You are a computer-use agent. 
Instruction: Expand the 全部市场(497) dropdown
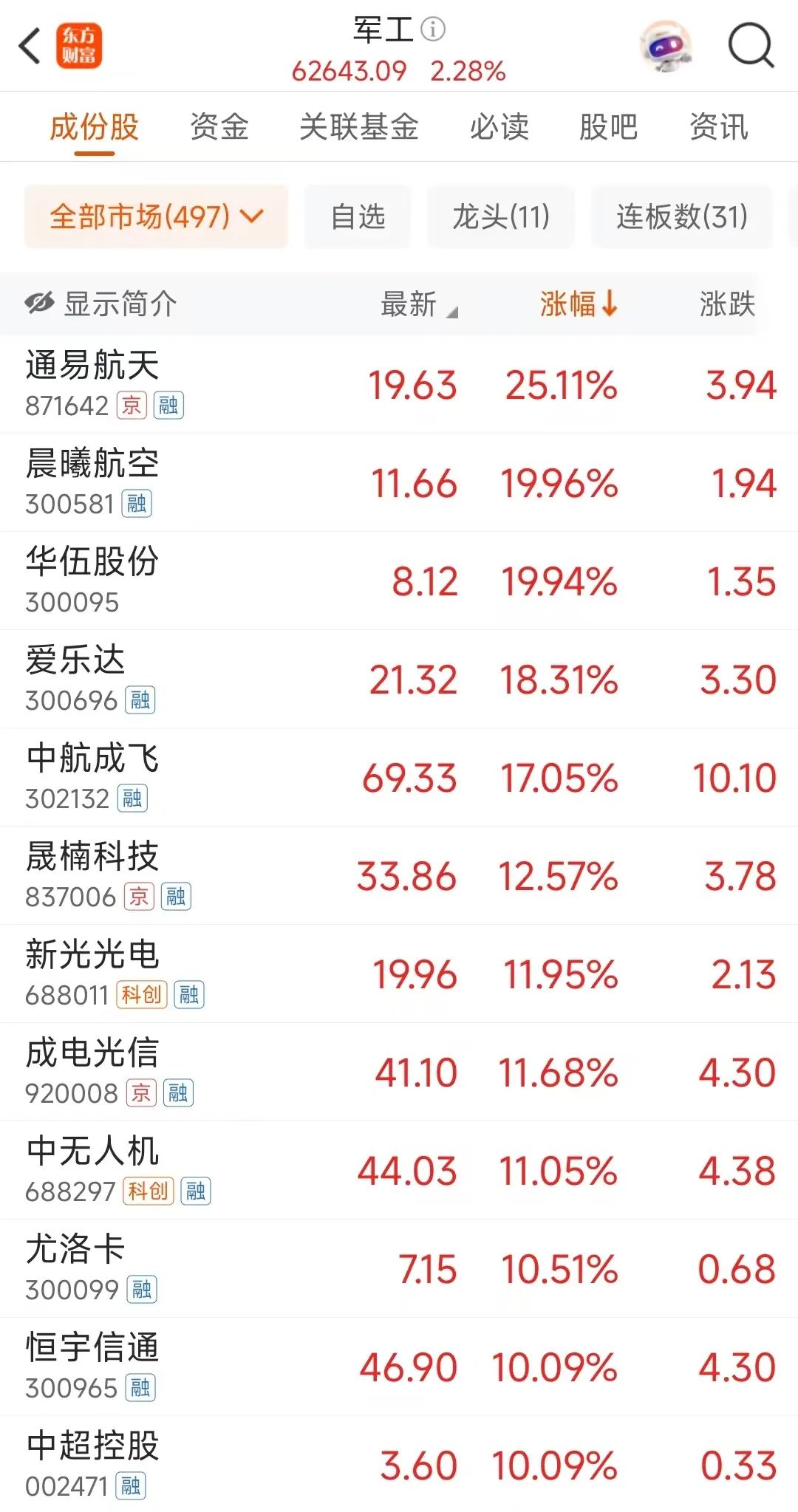pos(155,216)
